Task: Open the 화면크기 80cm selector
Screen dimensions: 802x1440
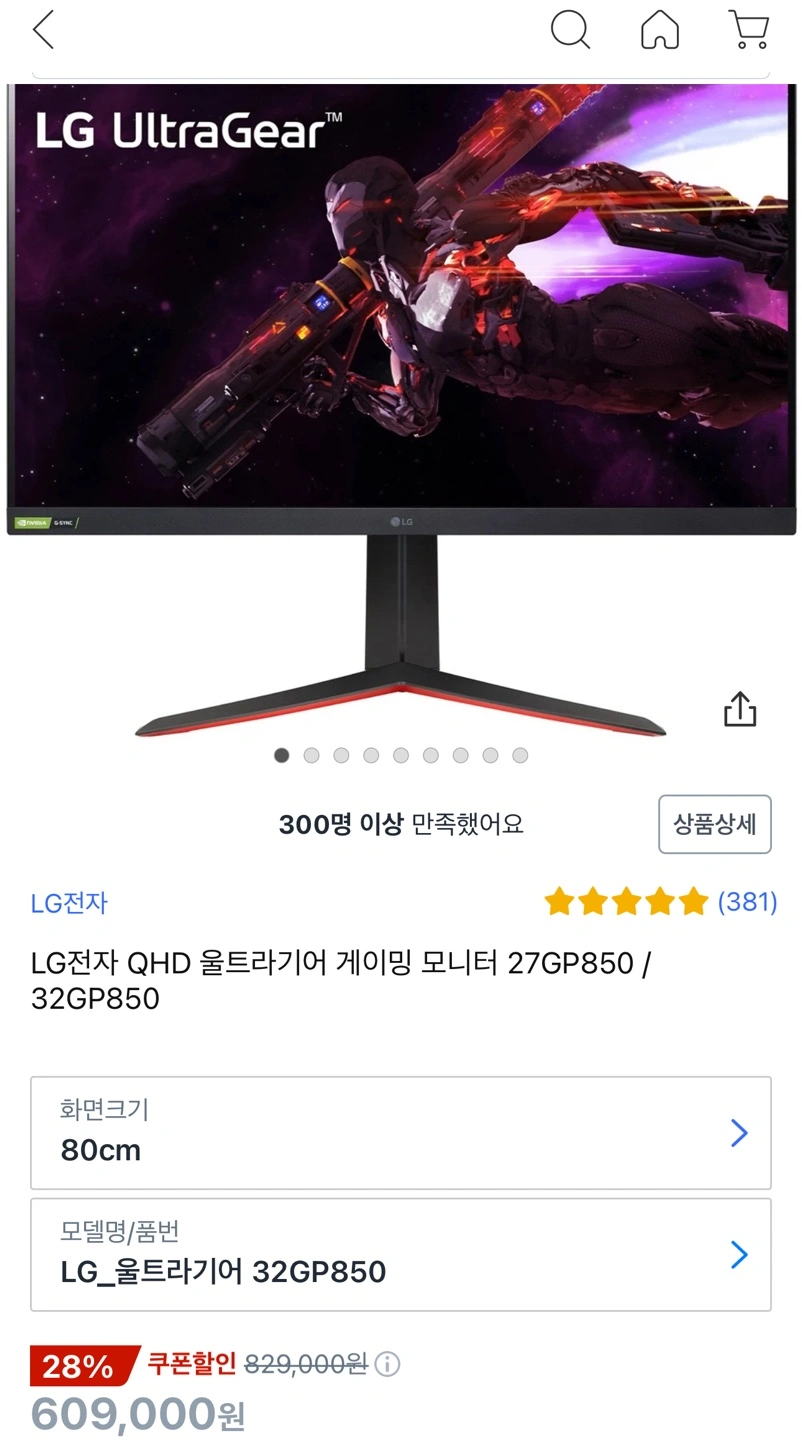Action: (400, 1132)
